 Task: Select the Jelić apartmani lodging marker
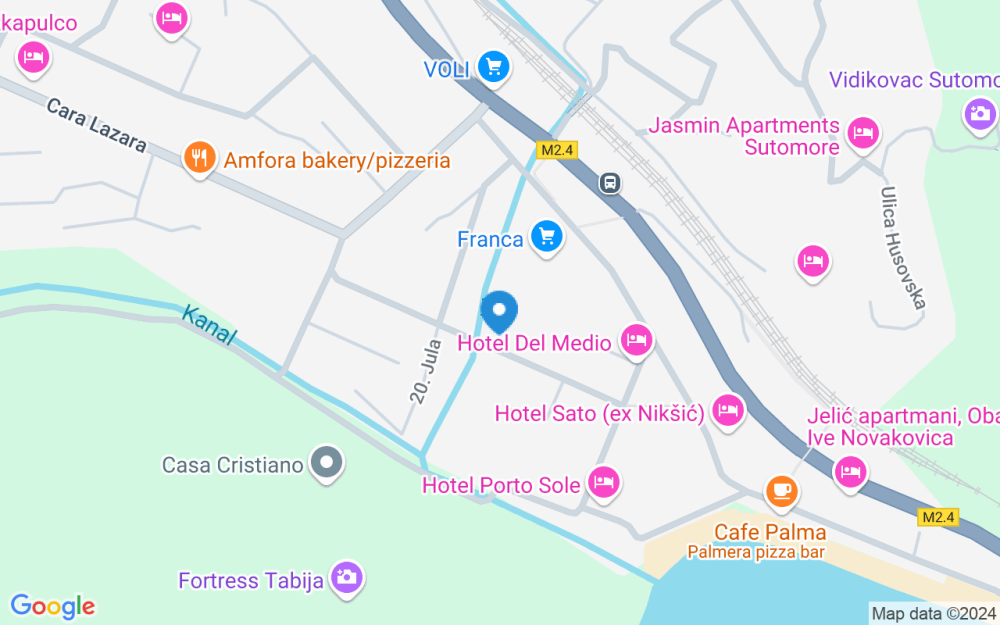point(850,471)
